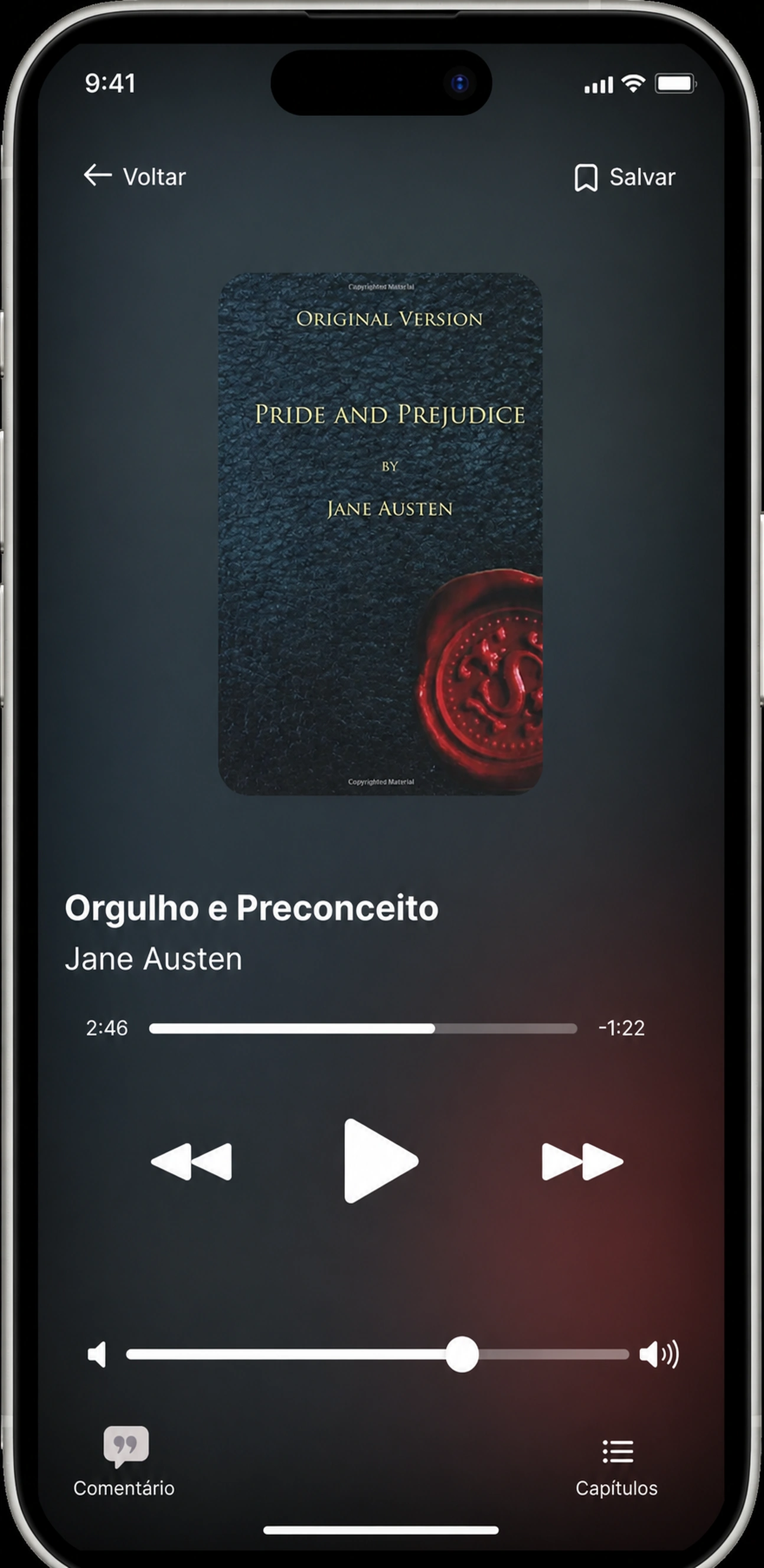764x1568 pixels.
Task: Mute using the low volume speaker icon
Action: pos(97,1354)
